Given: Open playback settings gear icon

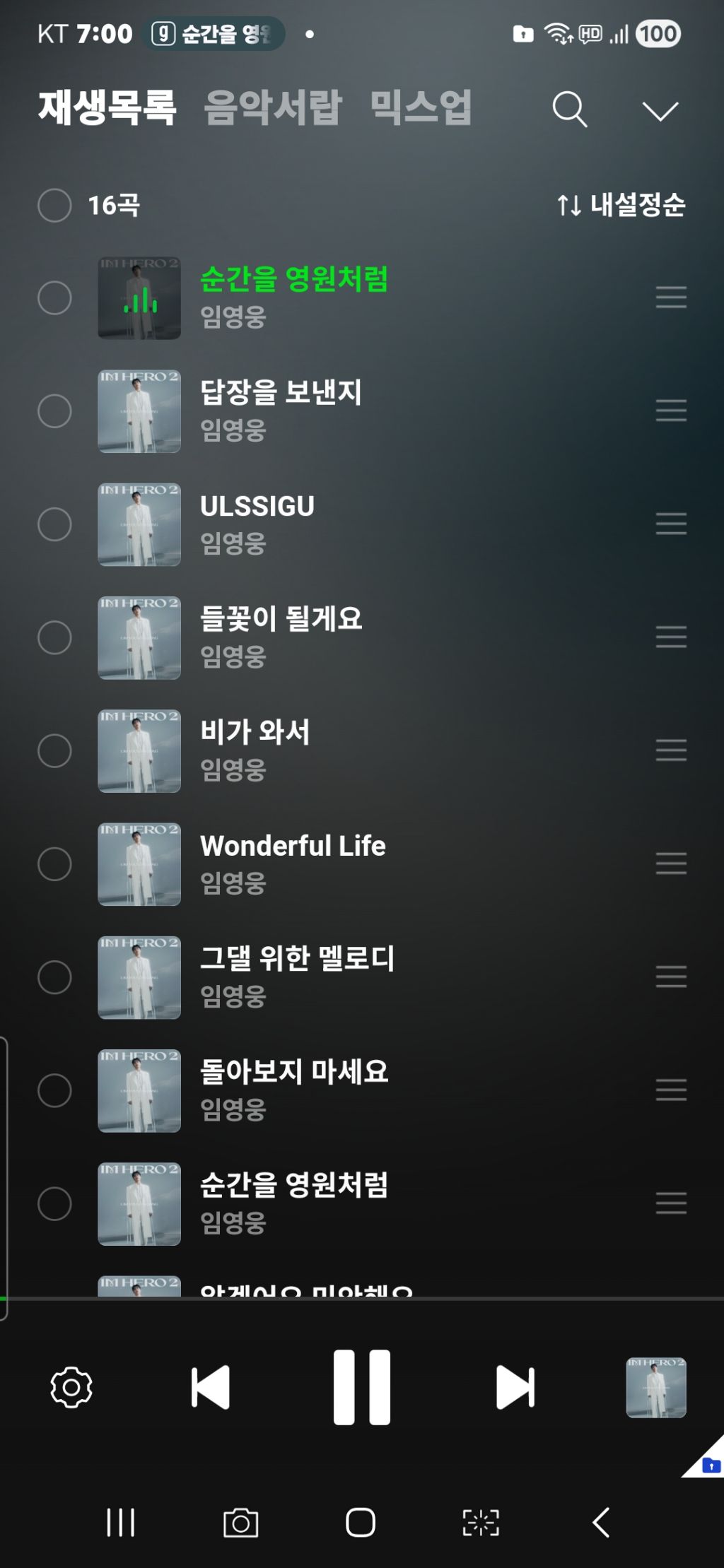Looking at the screenshot, I should pyautogui.click(x=71, y=1387).
